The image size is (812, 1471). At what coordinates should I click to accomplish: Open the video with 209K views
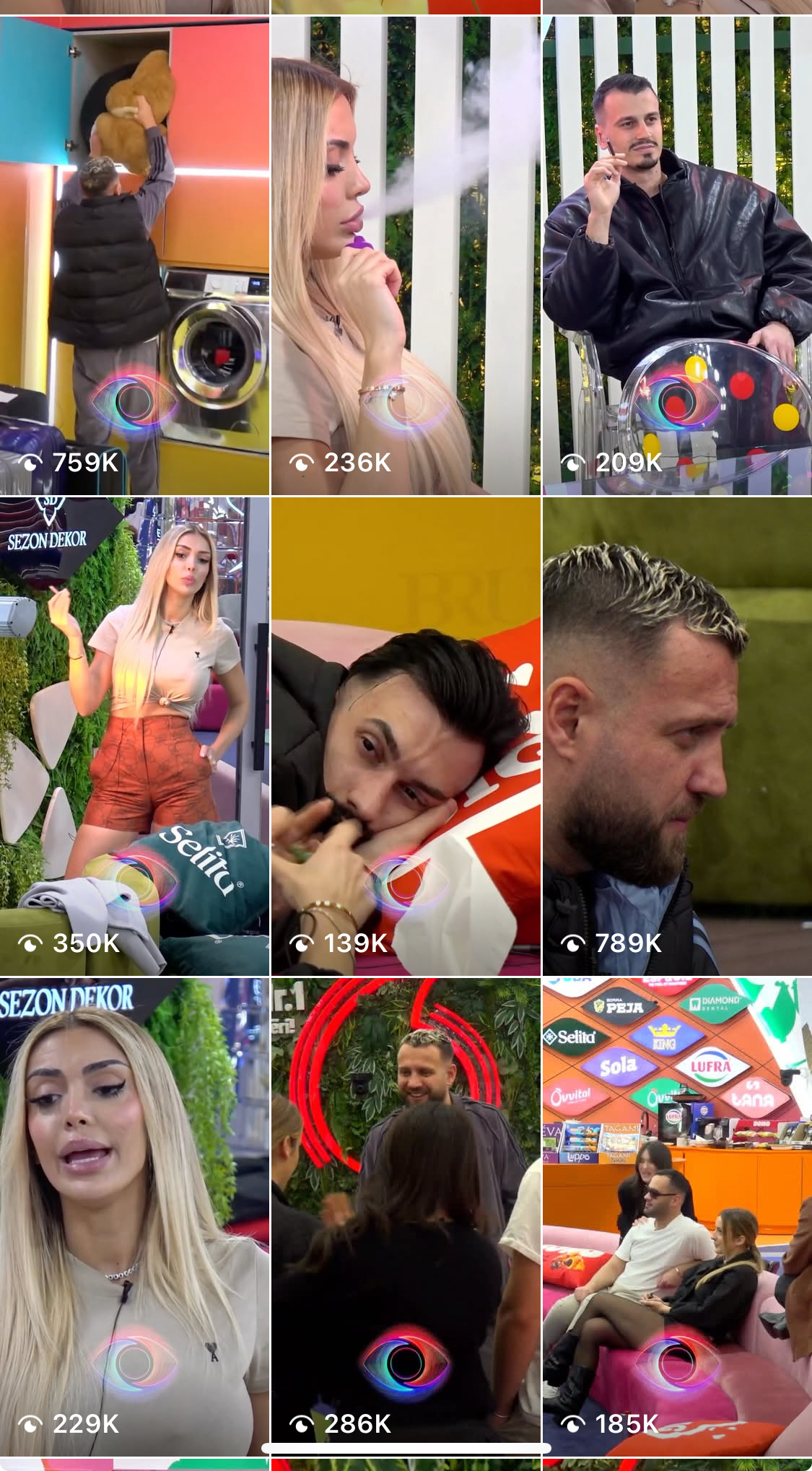(x=677, y=256)
